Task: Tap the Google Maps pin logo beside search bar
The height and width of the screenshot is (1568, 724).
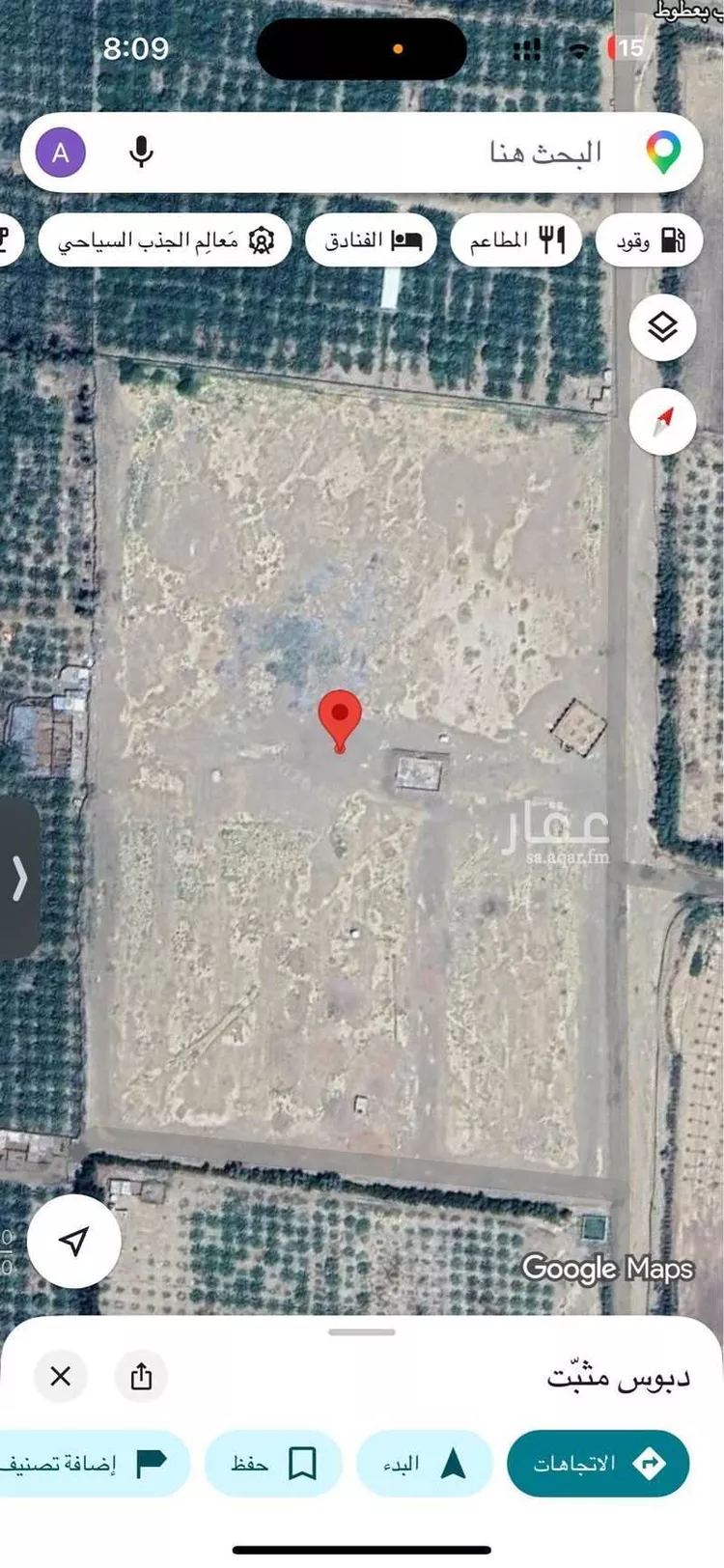Action: 662,152
